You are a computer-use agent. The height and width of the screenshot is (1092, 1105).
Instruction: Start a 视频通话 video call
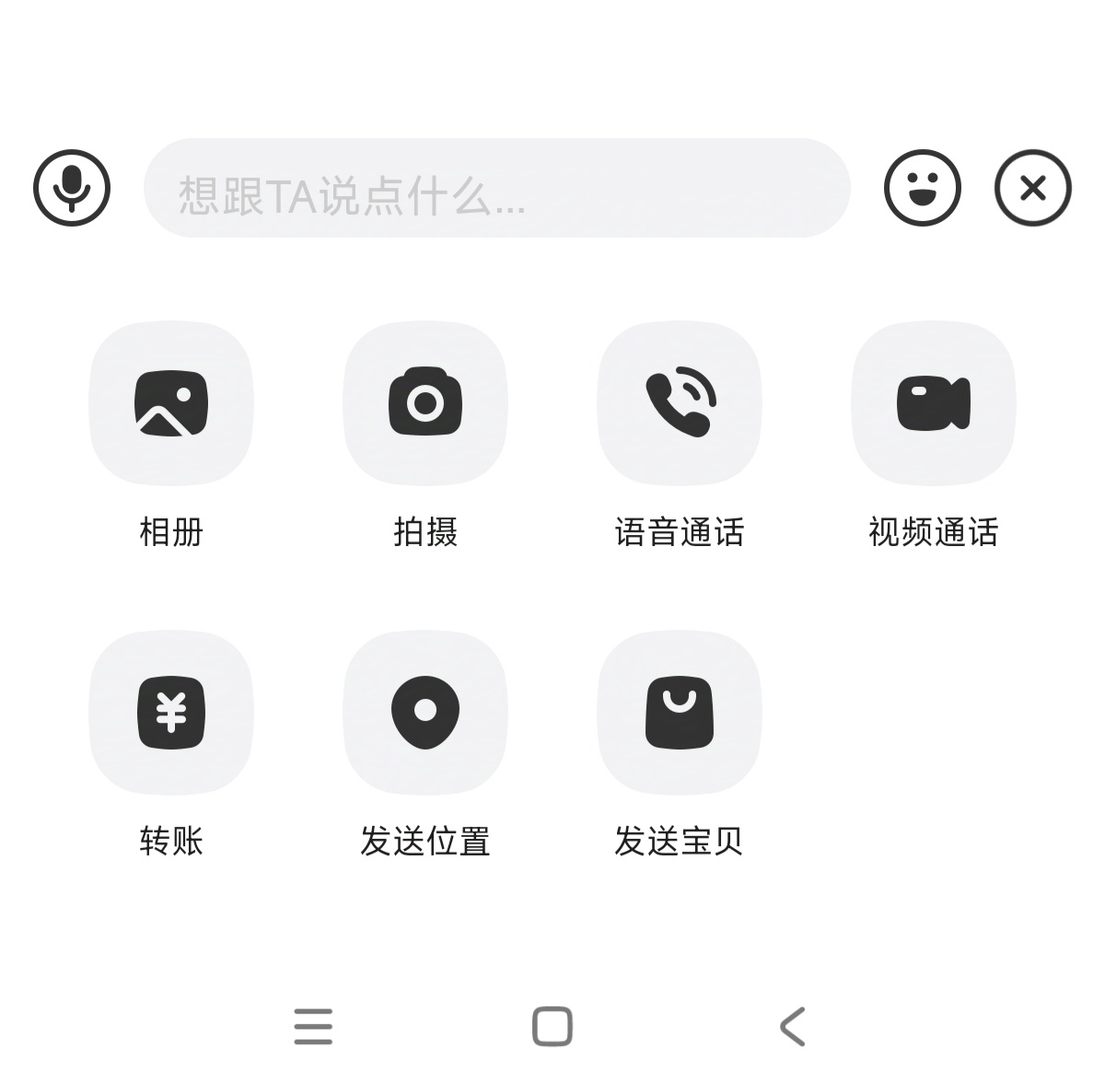point(933,403)
